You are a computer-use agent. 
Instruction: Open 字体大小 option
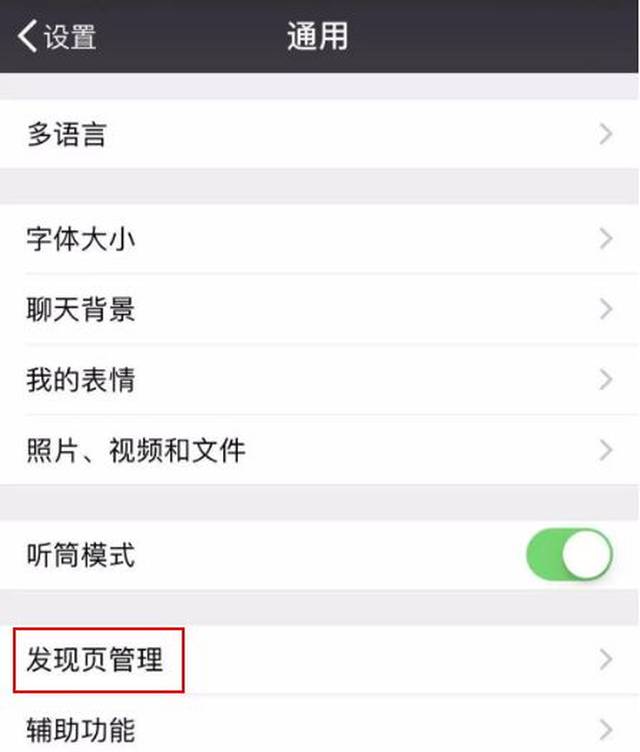pos(320,239)
